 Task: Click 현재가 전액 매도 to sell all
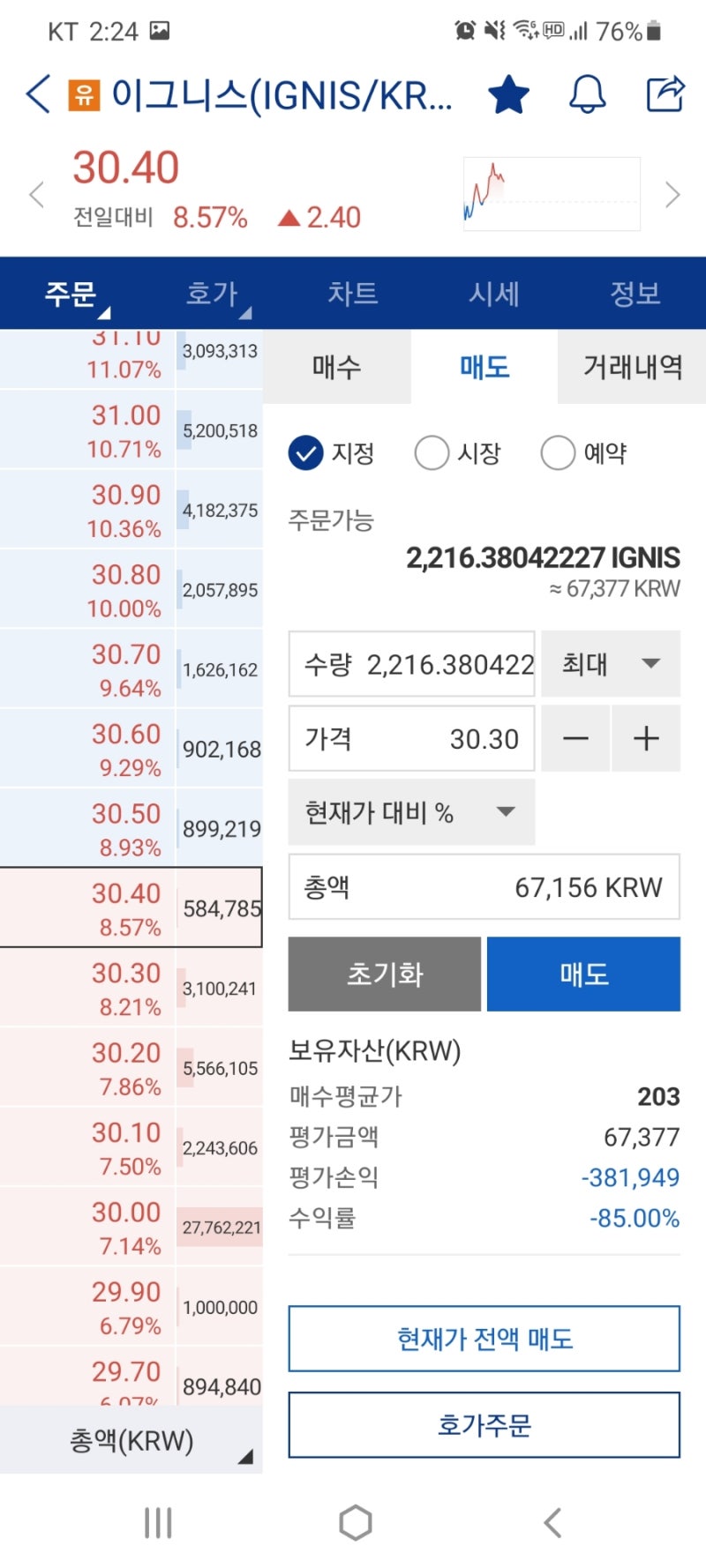(483, 1339)
